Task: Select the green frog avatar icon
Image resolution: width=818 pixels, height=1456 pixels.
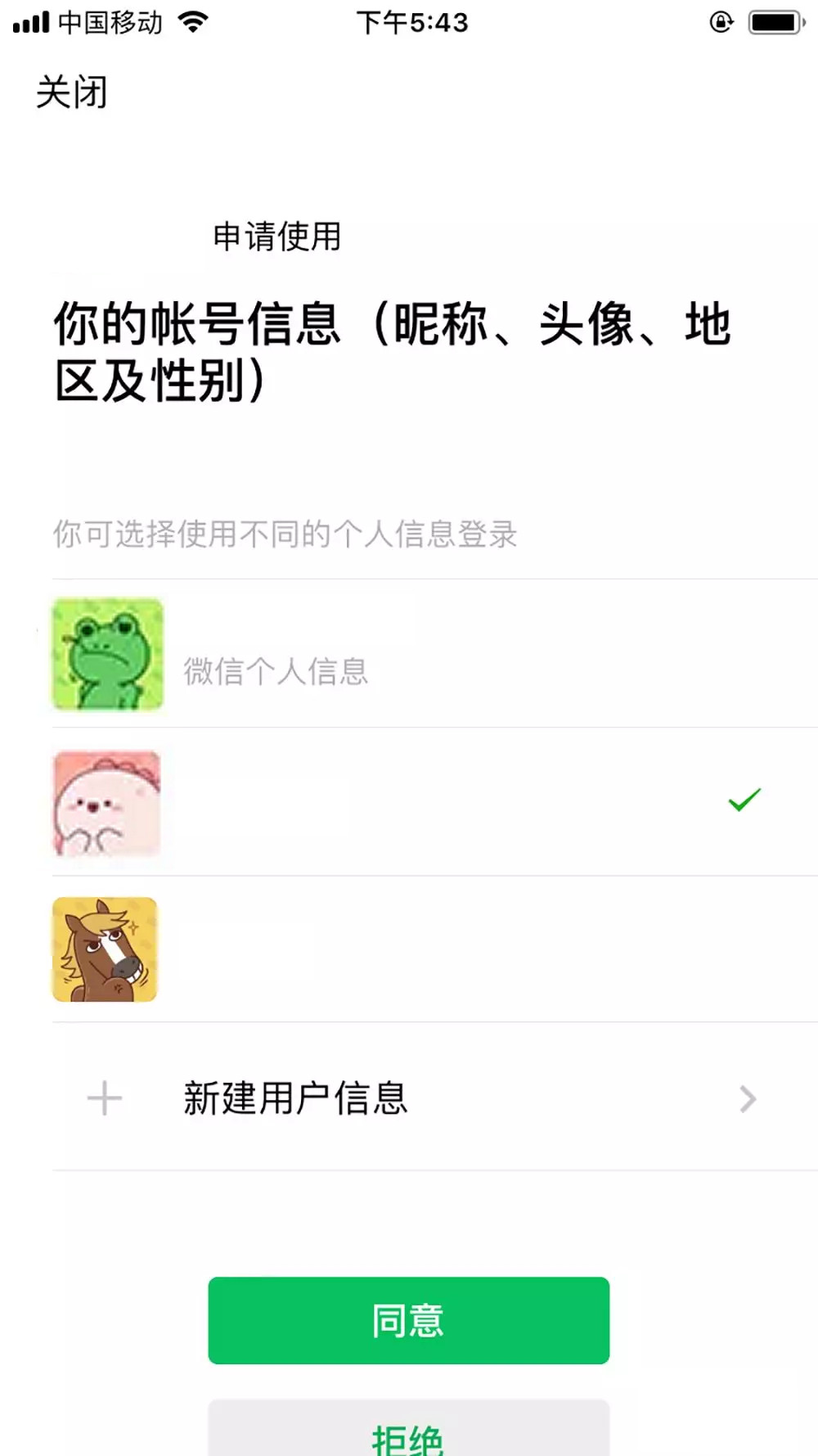Action: 106,653
